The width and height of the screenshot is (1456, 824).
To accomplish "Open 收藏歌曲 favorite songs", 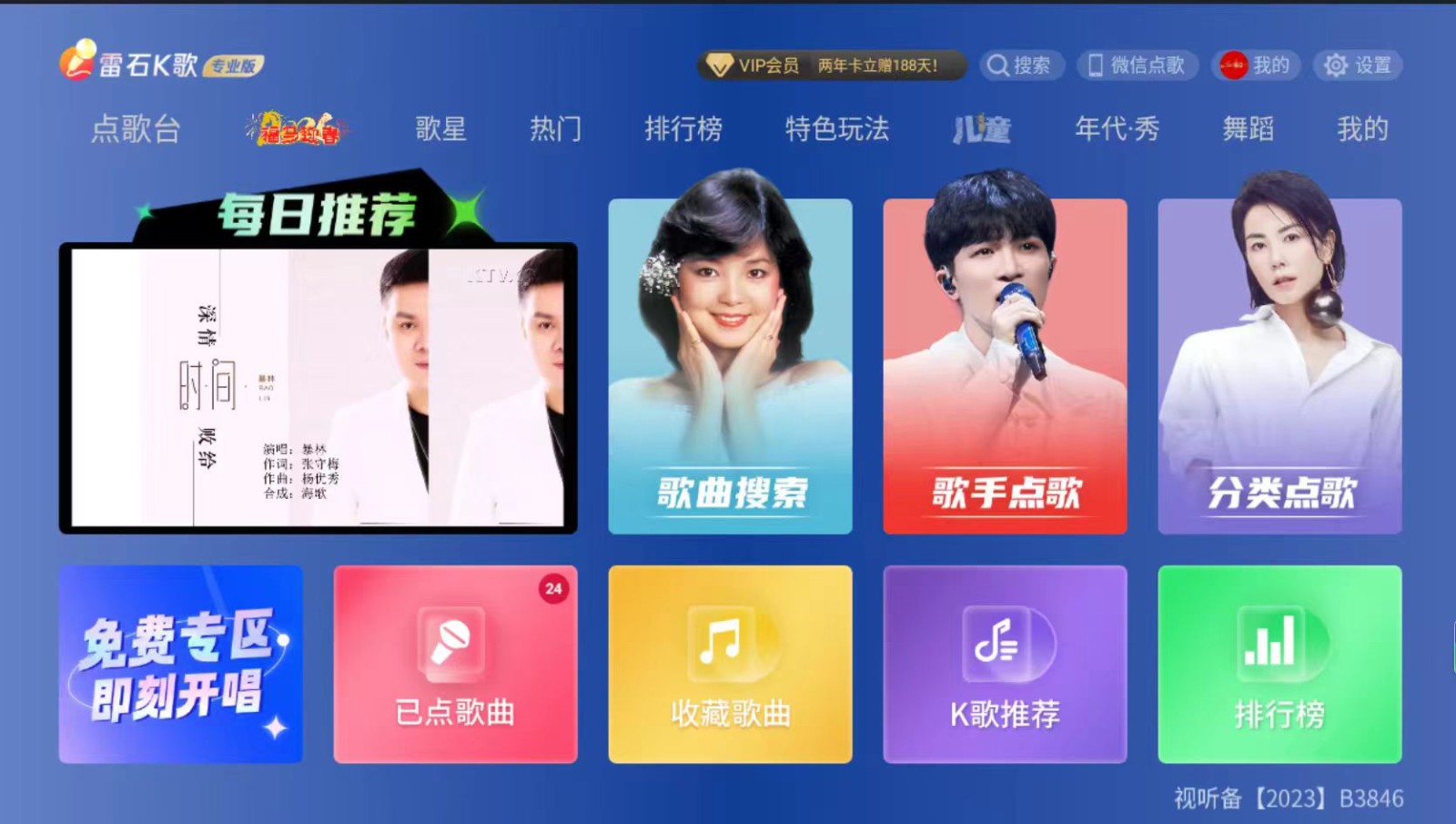I will pos(730,664).
